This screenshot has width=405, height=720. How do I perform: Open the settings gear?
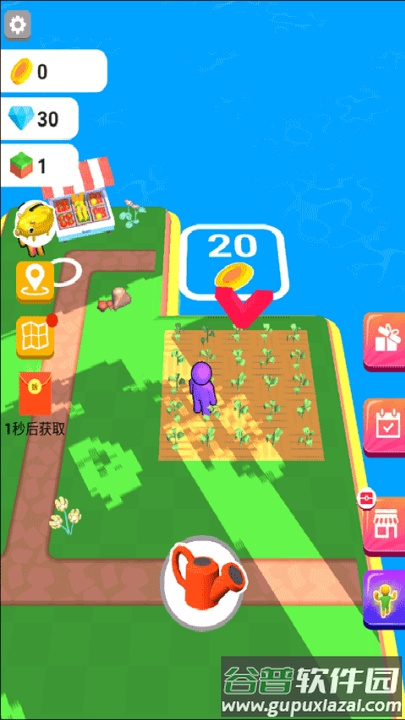[17, 24]
